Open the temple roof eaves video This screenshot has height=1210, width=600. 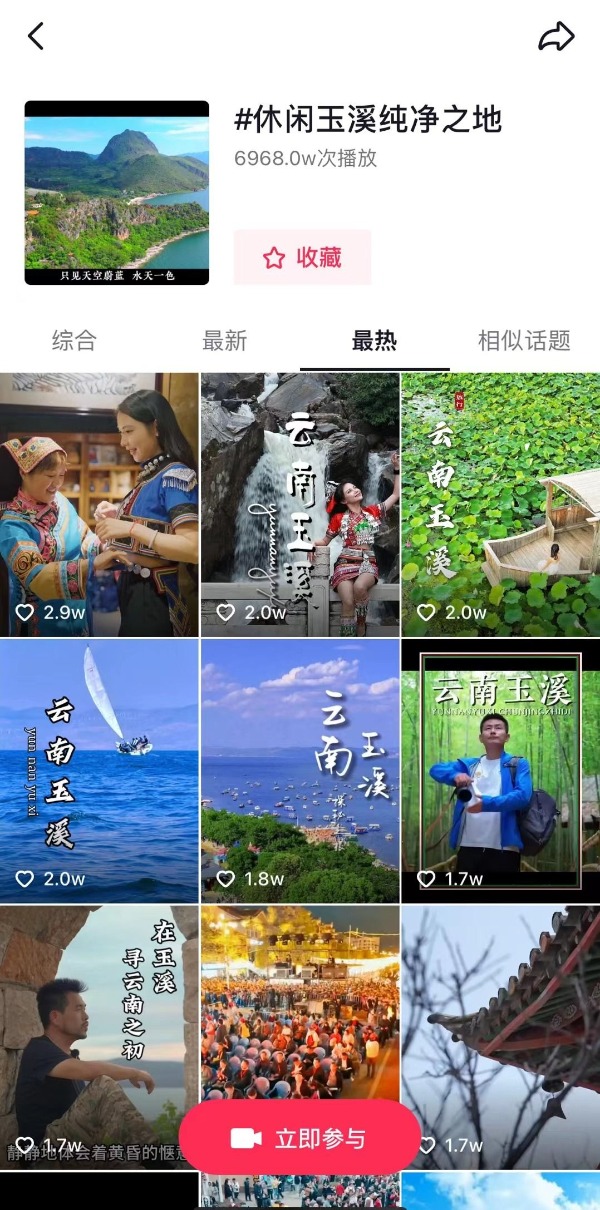[500, 1020]
